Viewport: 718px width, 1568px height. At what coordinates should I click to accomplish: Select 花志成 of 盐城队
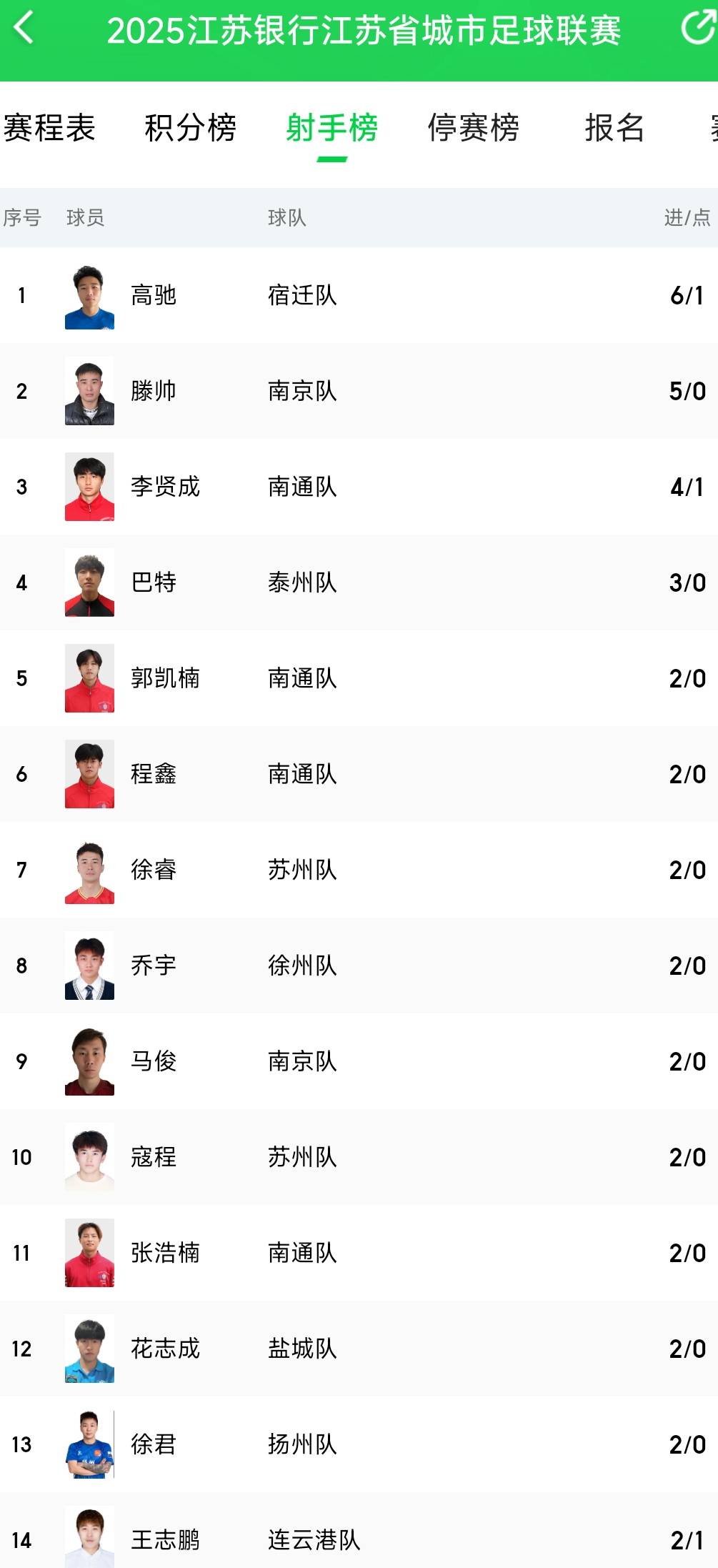coord(165,1349)
